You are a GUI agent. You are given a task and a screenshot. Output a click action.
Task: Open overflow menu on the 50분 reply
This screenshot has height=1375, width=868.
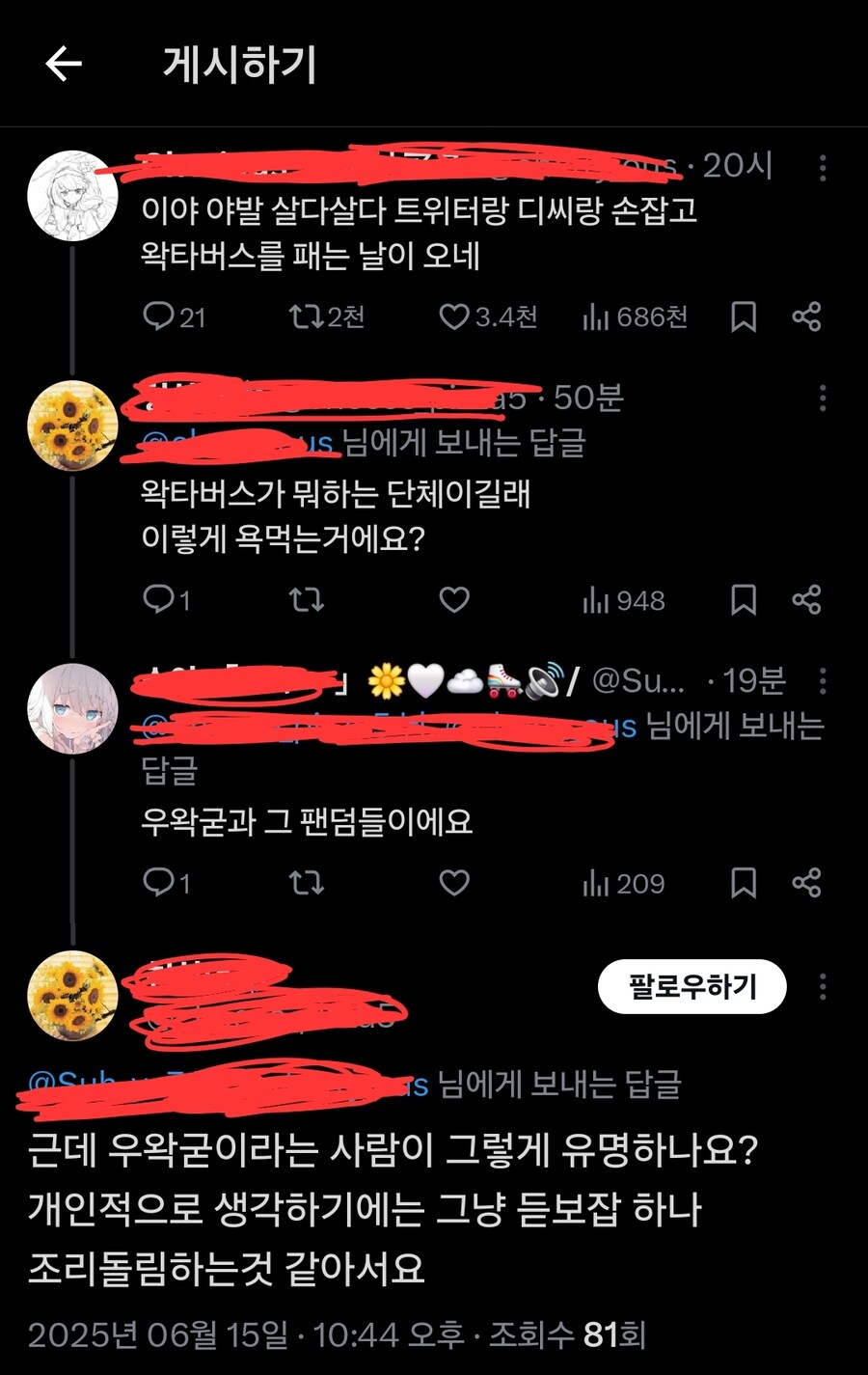(823, 398)
